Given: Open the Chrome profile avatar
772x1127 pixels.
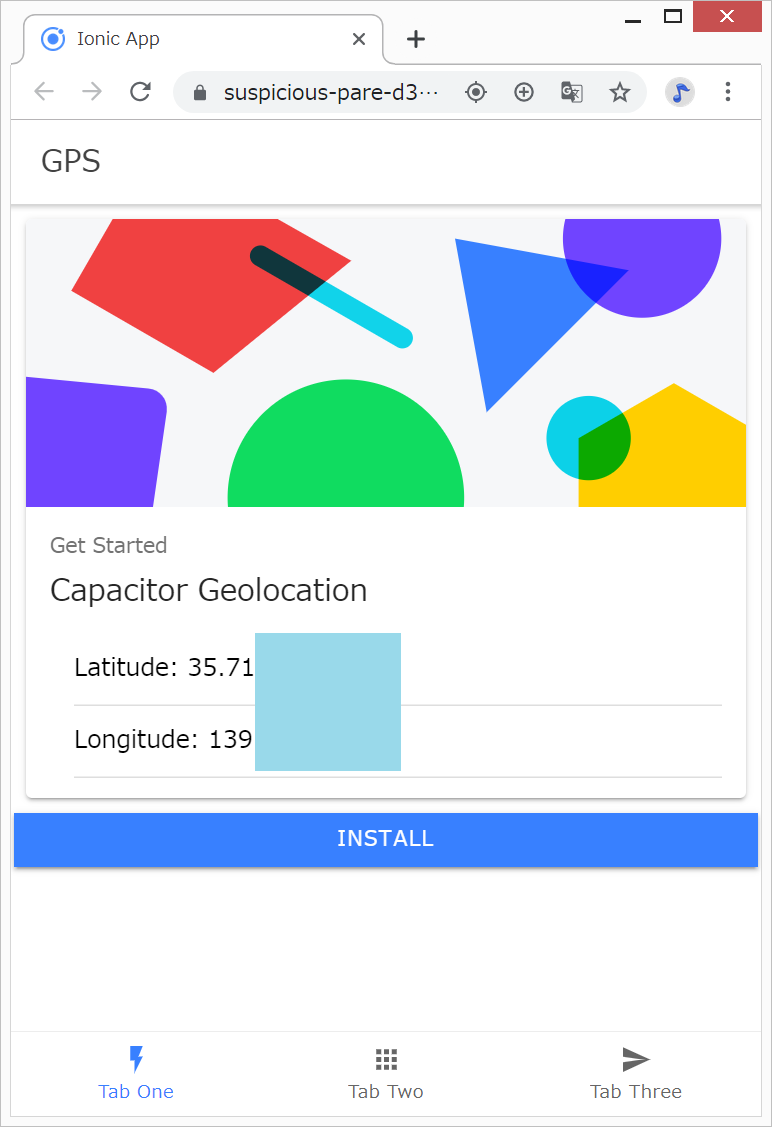Looking at the screenshot, I should (x=680, y=93).
